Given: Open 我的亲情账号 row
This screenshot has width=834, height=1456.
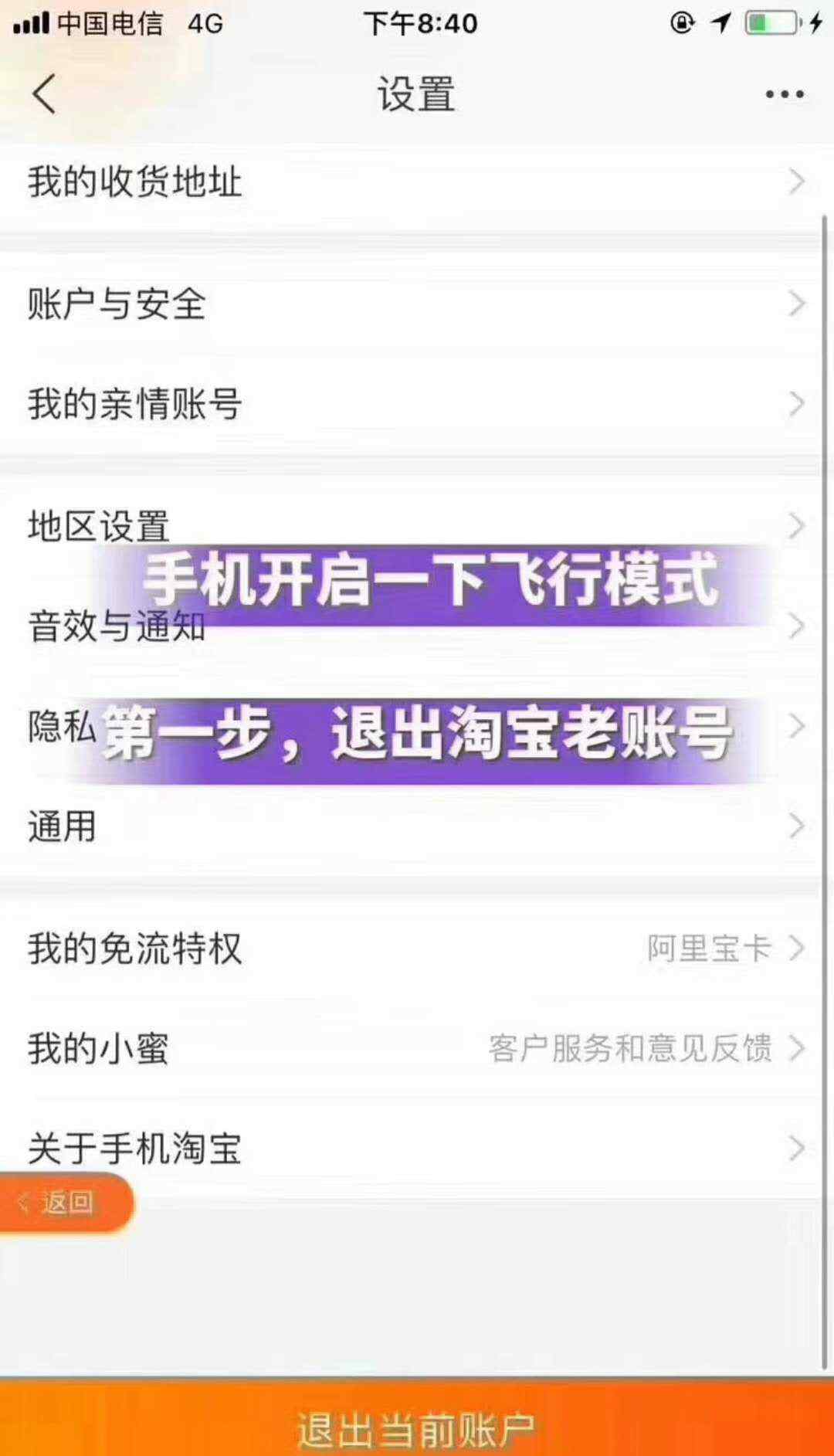Looking at the screenshot, I should [417, 404].
